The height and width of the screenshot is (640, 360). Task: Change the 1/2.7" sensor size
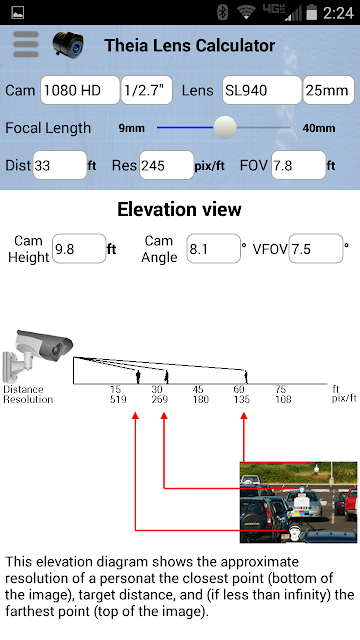147,90
